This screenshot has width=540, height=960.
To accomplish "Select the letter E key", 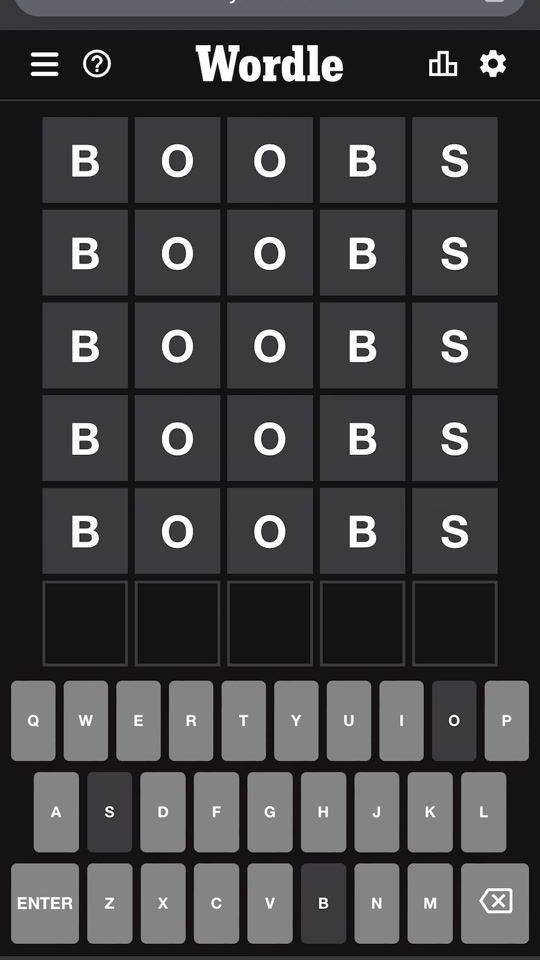I will [x=138, y=721].
